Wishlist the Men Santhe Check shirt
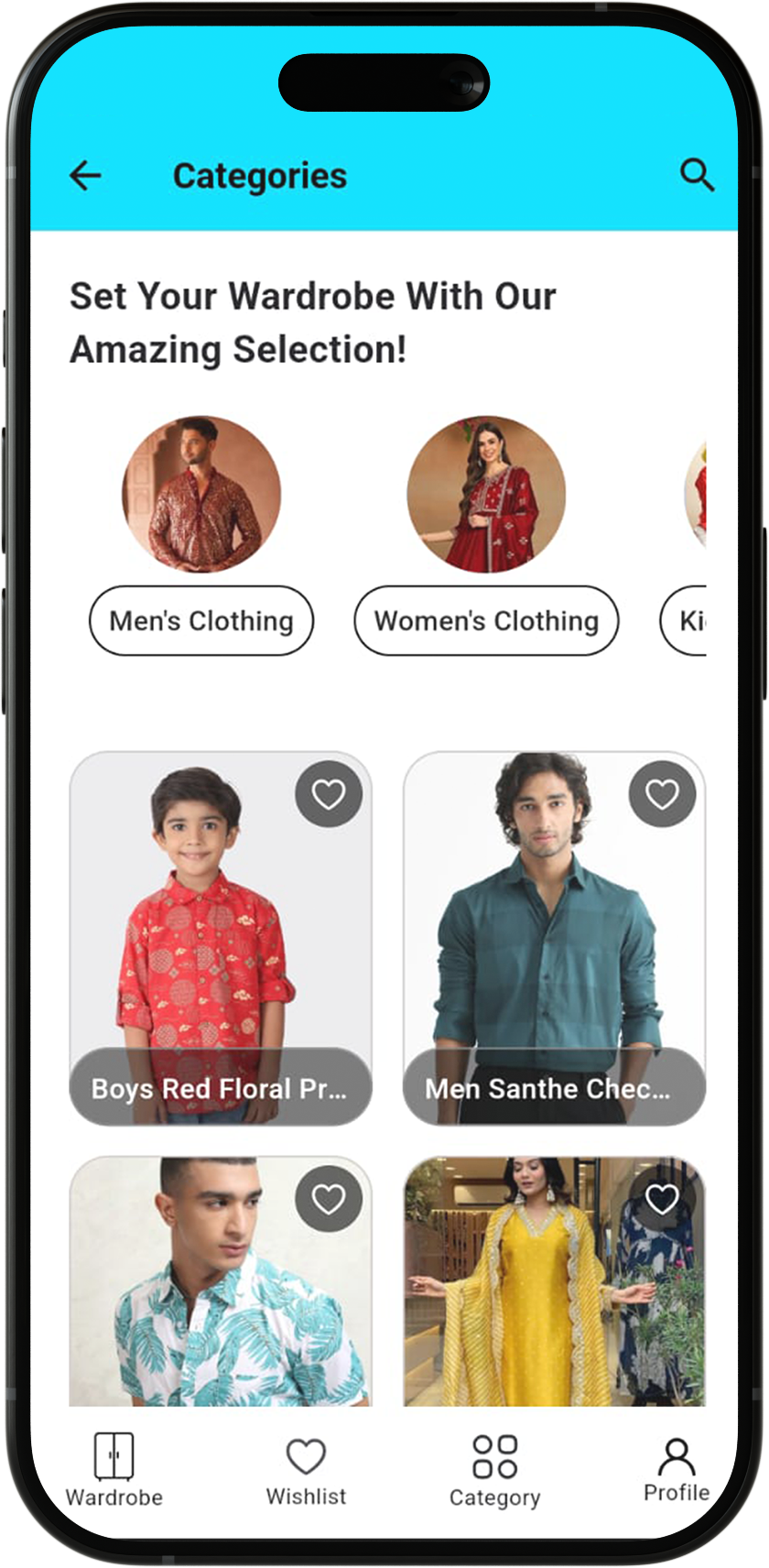 [x=662, y=794]
